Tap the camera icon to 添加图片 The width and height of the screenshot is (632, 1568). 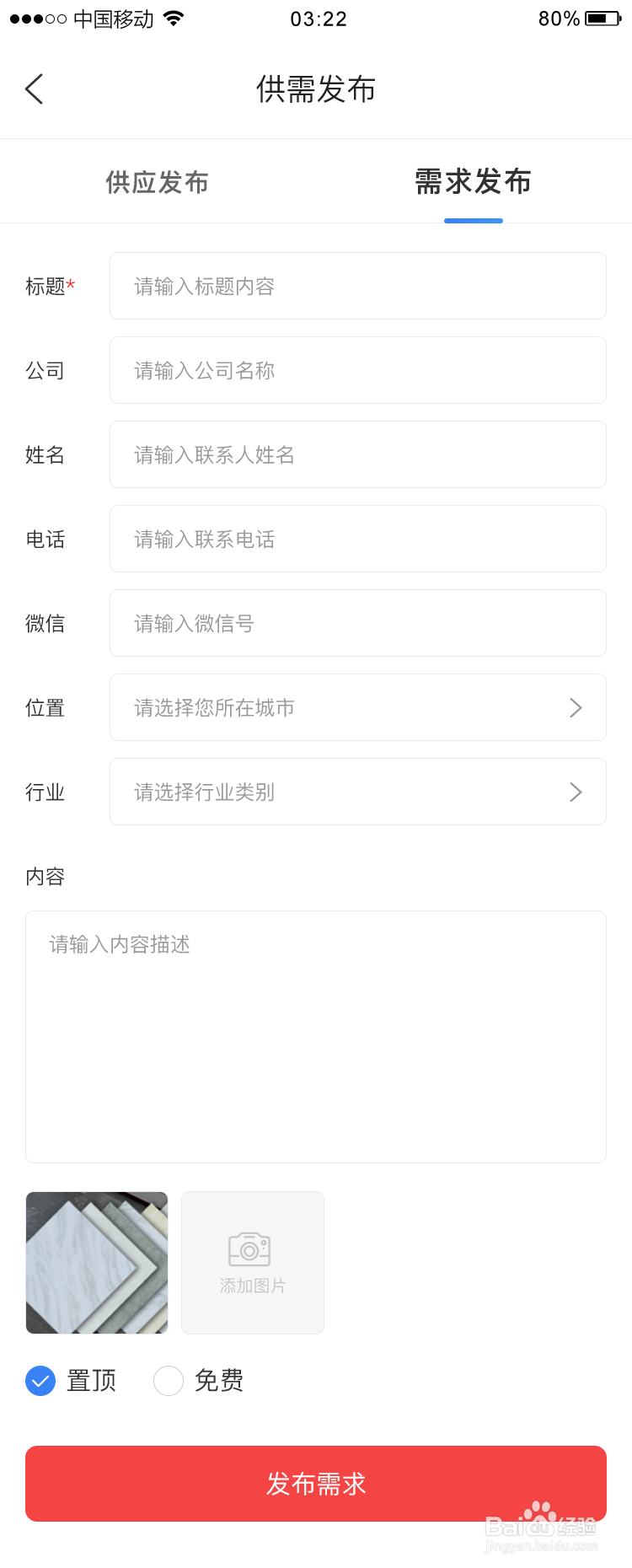pyautogui.click(x=252, y=1249)
